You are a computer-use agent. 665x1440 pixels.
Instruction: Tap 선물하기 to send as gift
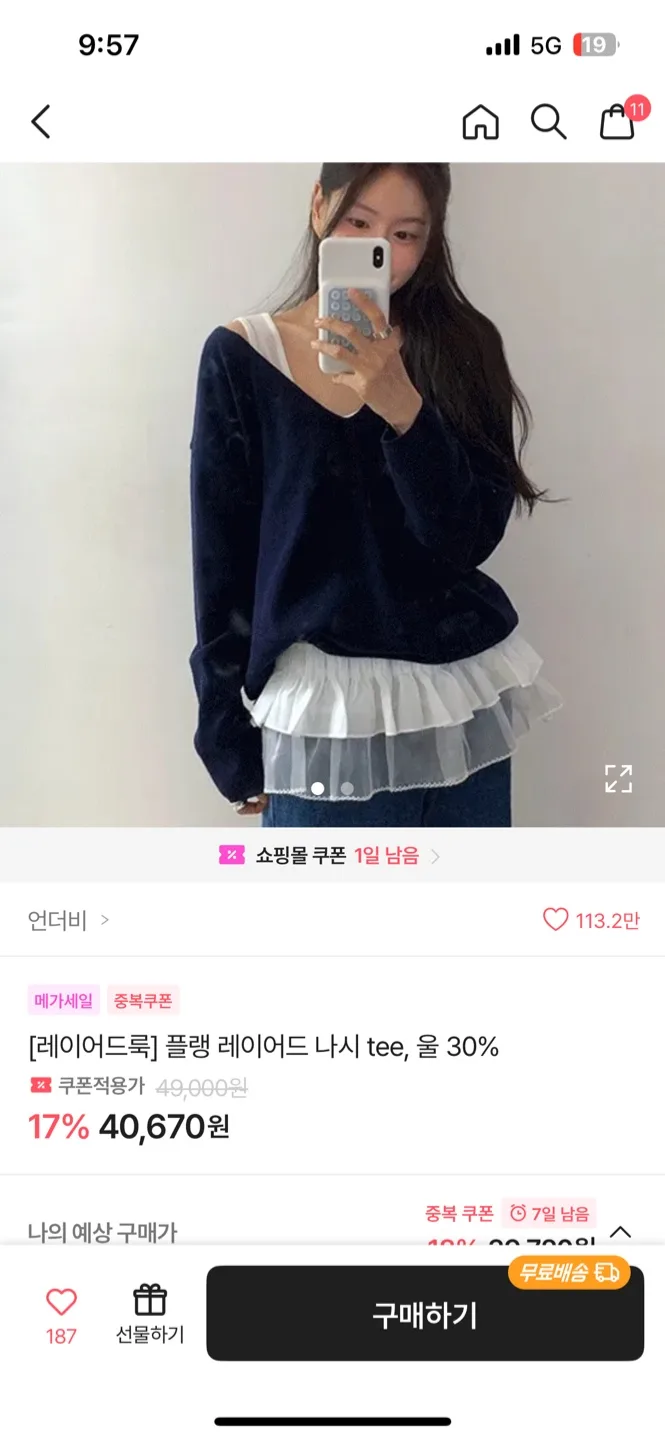pos(150,1313)
